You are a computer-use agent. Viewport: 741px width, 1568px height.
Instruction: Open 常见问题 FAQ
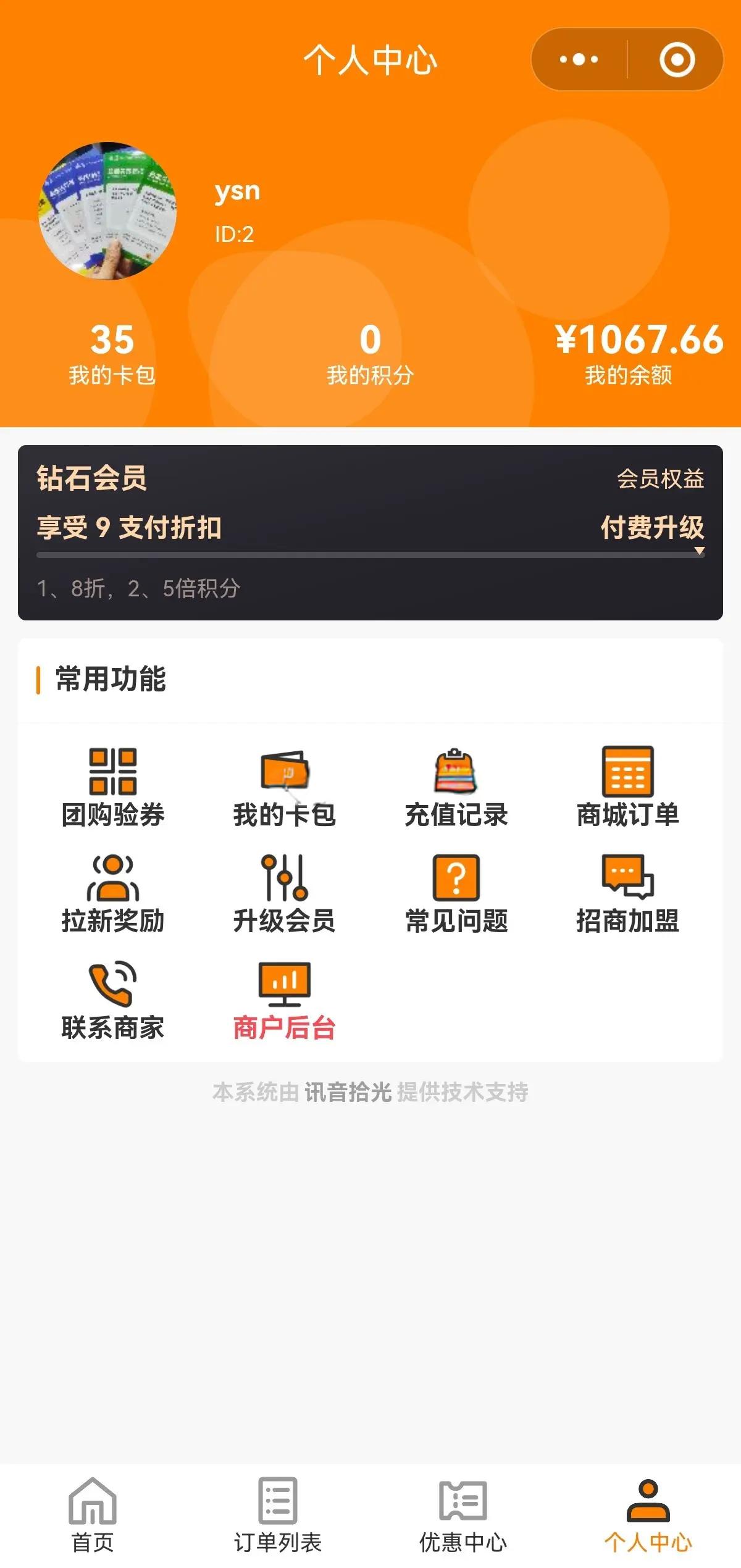click(456, 894)
